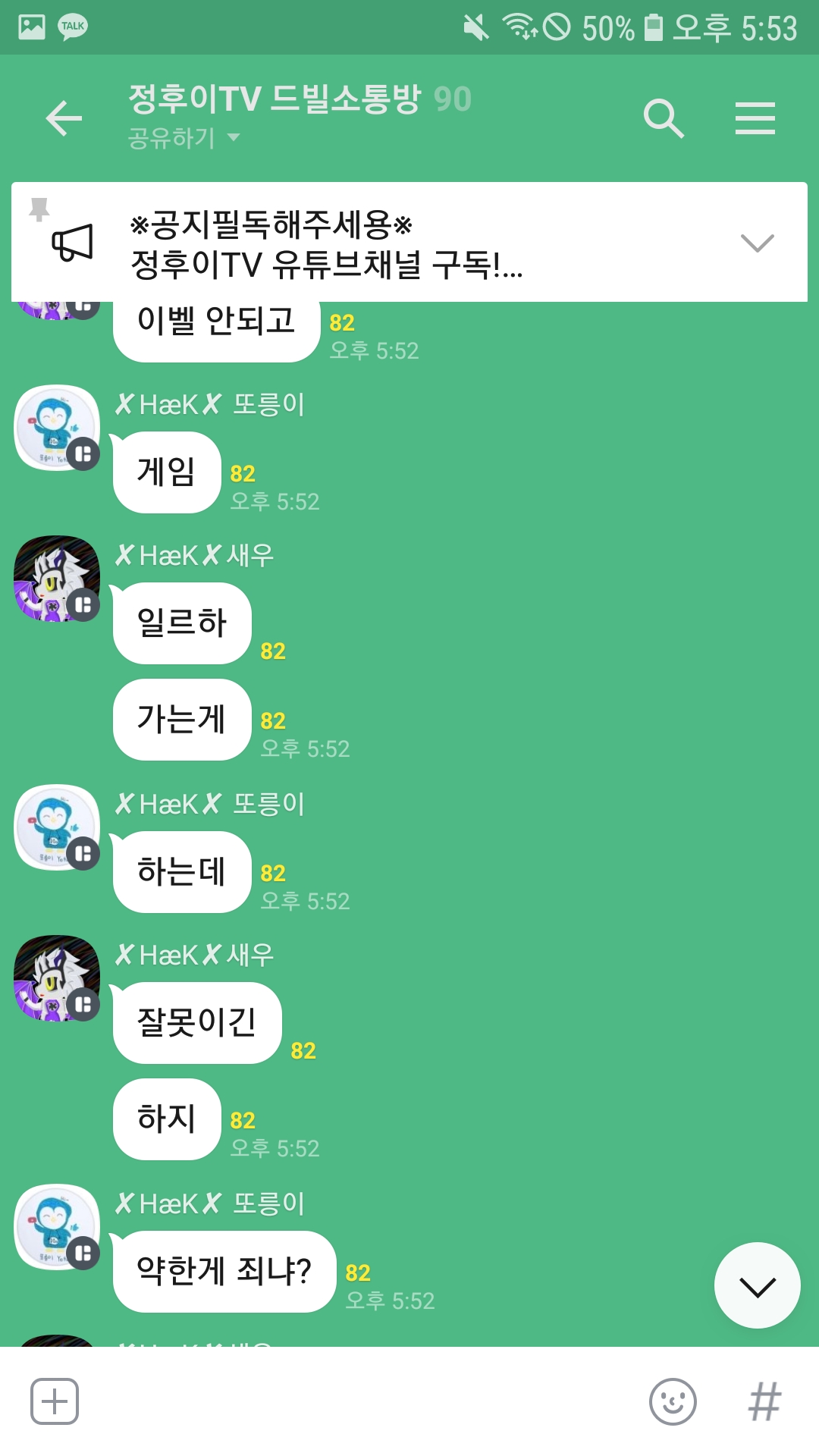Open 또릉이's profile picture above 게임 message
This screenshot has height=1456, width=819.
coord(58,428)
